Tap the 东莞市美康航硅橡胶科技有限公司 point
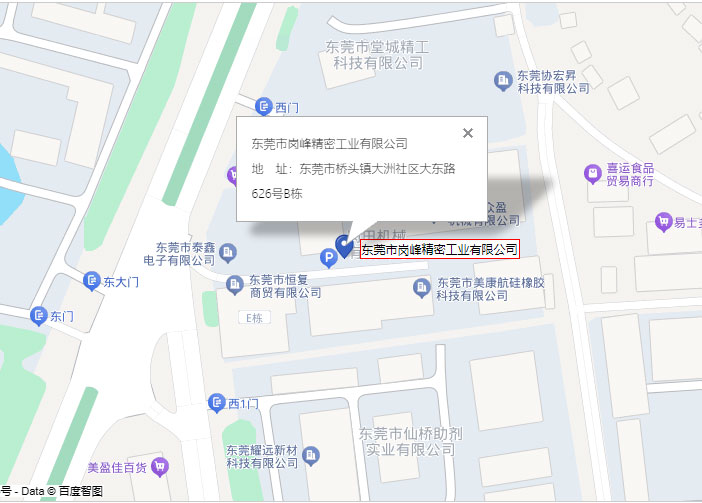 click(422, 288)
